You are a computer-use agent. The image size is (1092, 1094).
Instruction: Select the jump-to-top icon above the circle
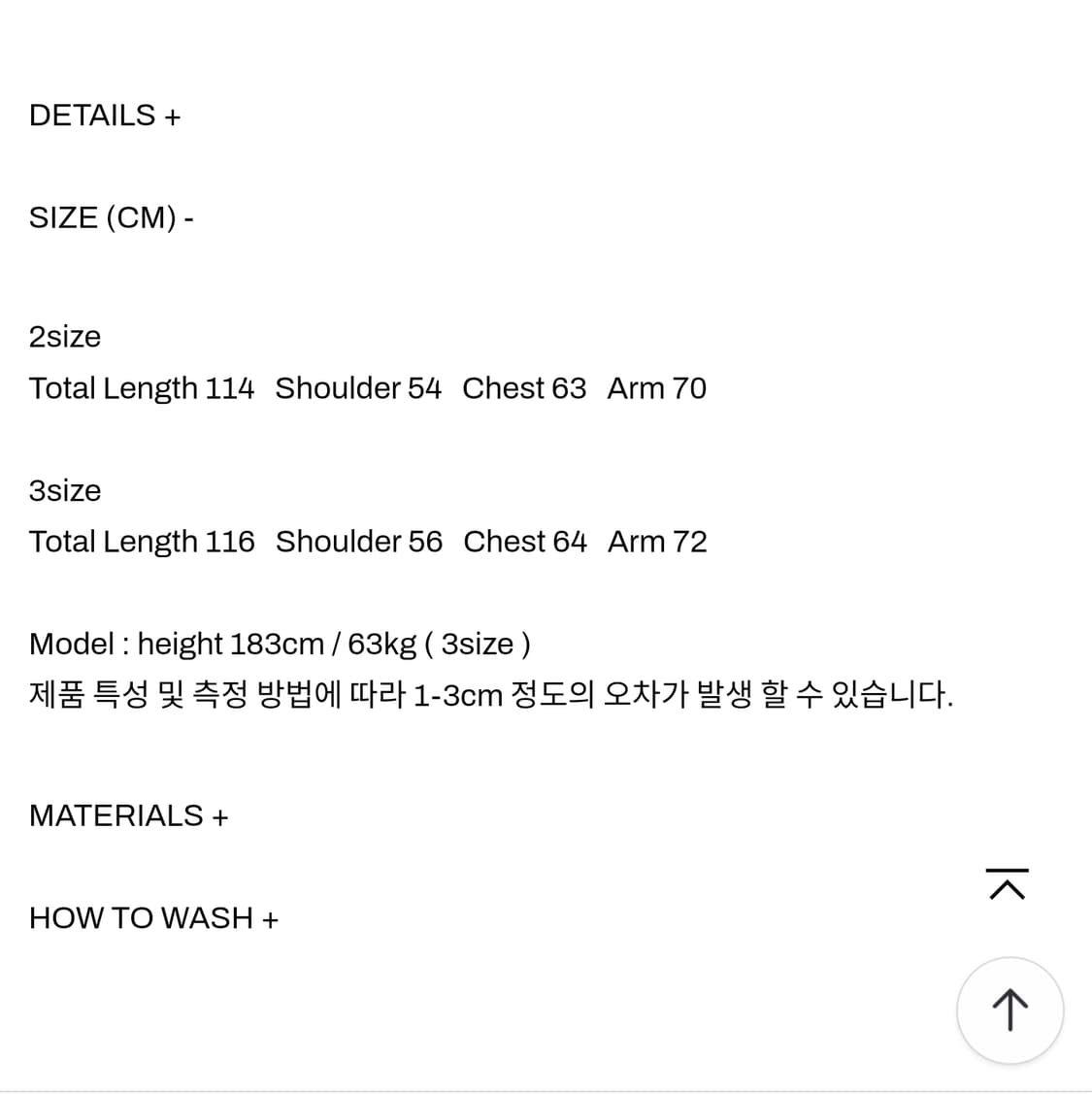pos(1009,883)
